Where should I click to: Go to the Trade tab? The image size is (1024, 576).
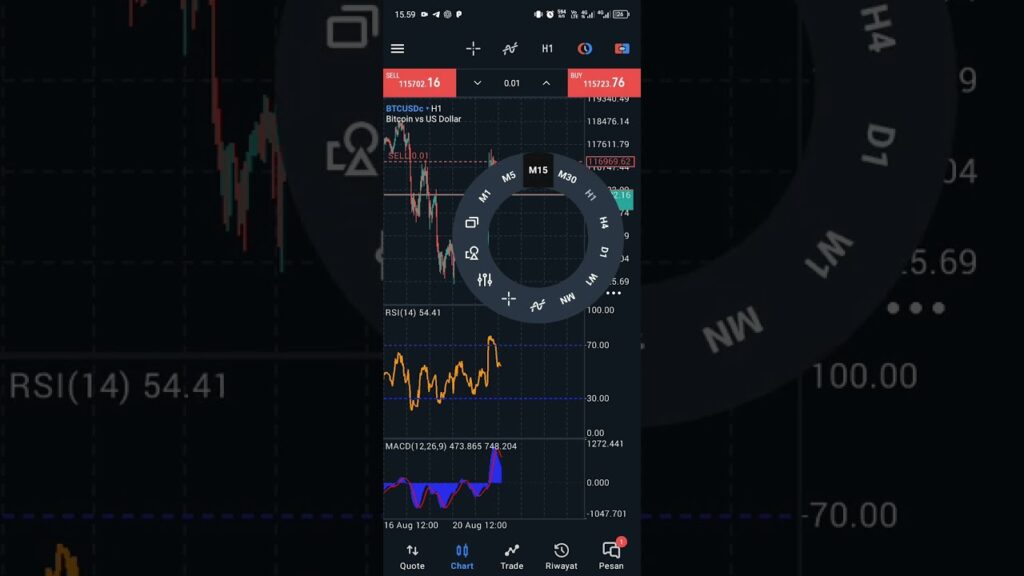tap(512, 556)
